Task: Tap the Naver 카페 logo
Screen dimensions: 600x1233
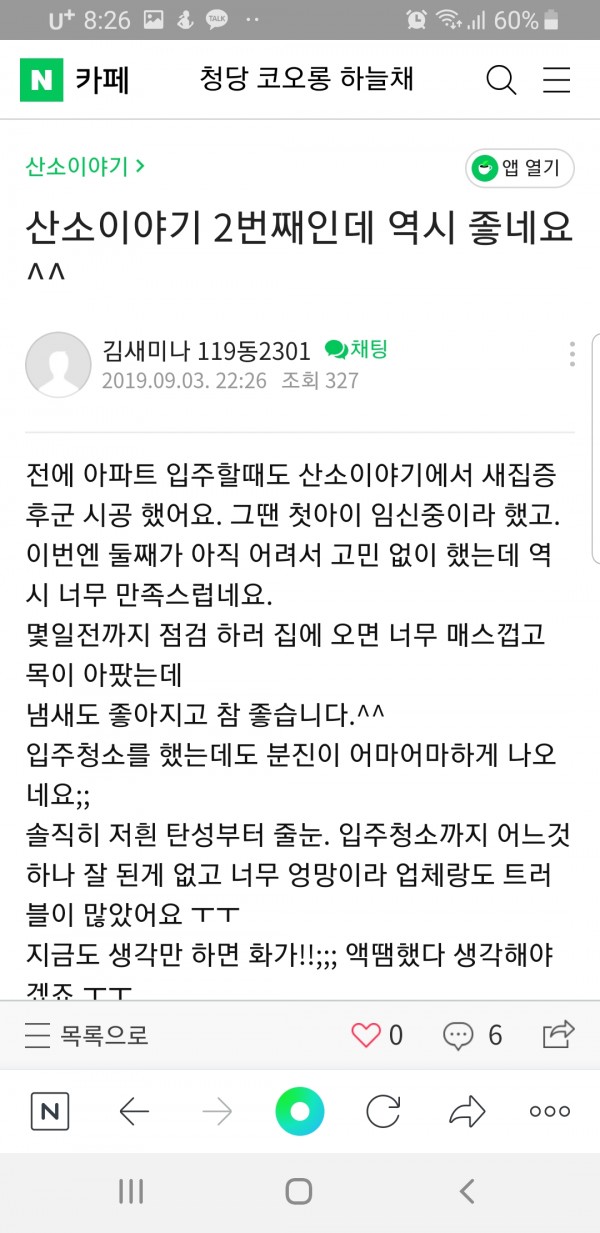Action: click(74, 79)
